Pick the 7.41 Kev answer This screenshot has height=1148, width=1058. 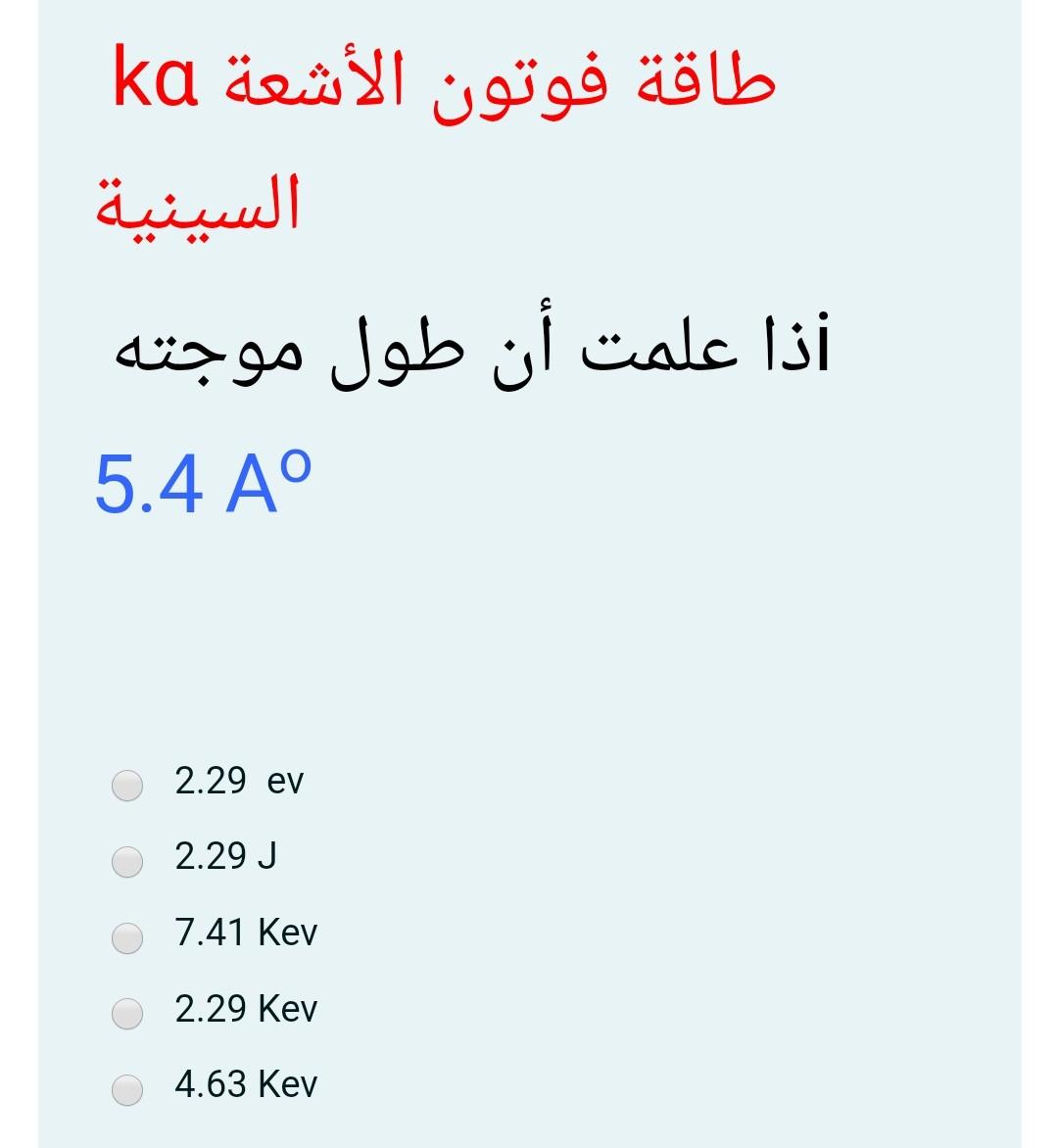point(127,936)
